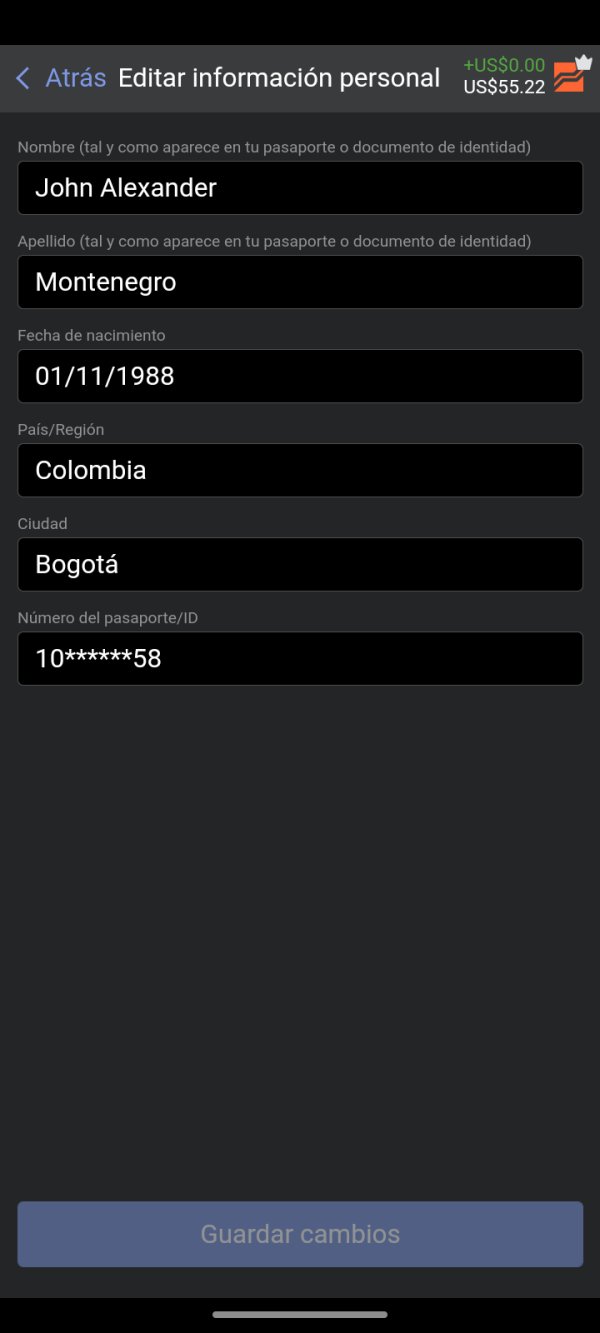The image size is (600, 1333).
Task: Edit the Ciudad field showing Bogotá
Action: click(x=300, y=564)
